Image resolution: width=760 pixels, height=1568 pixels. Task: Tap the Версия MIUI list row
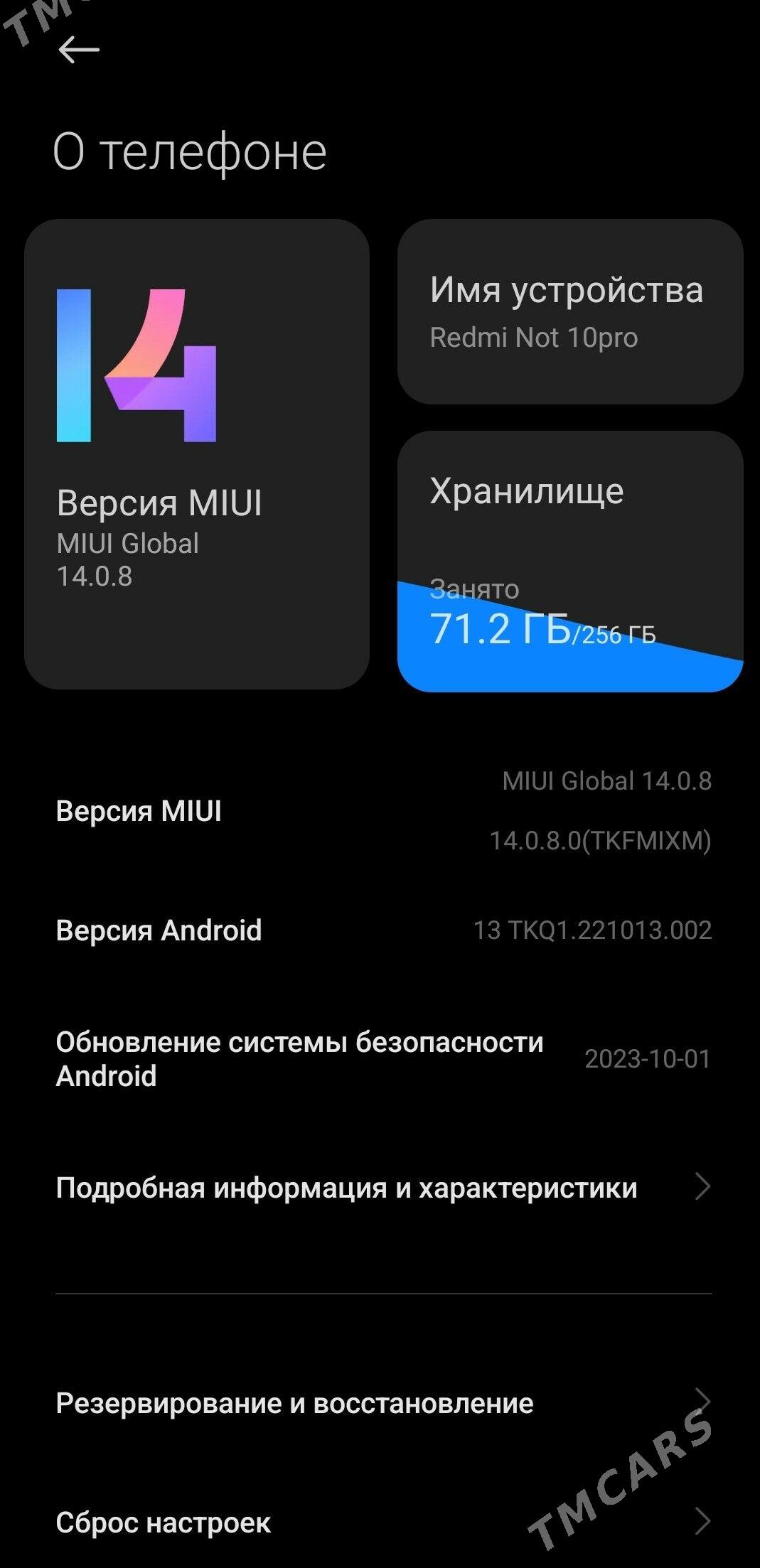click(x=382, y=811)
